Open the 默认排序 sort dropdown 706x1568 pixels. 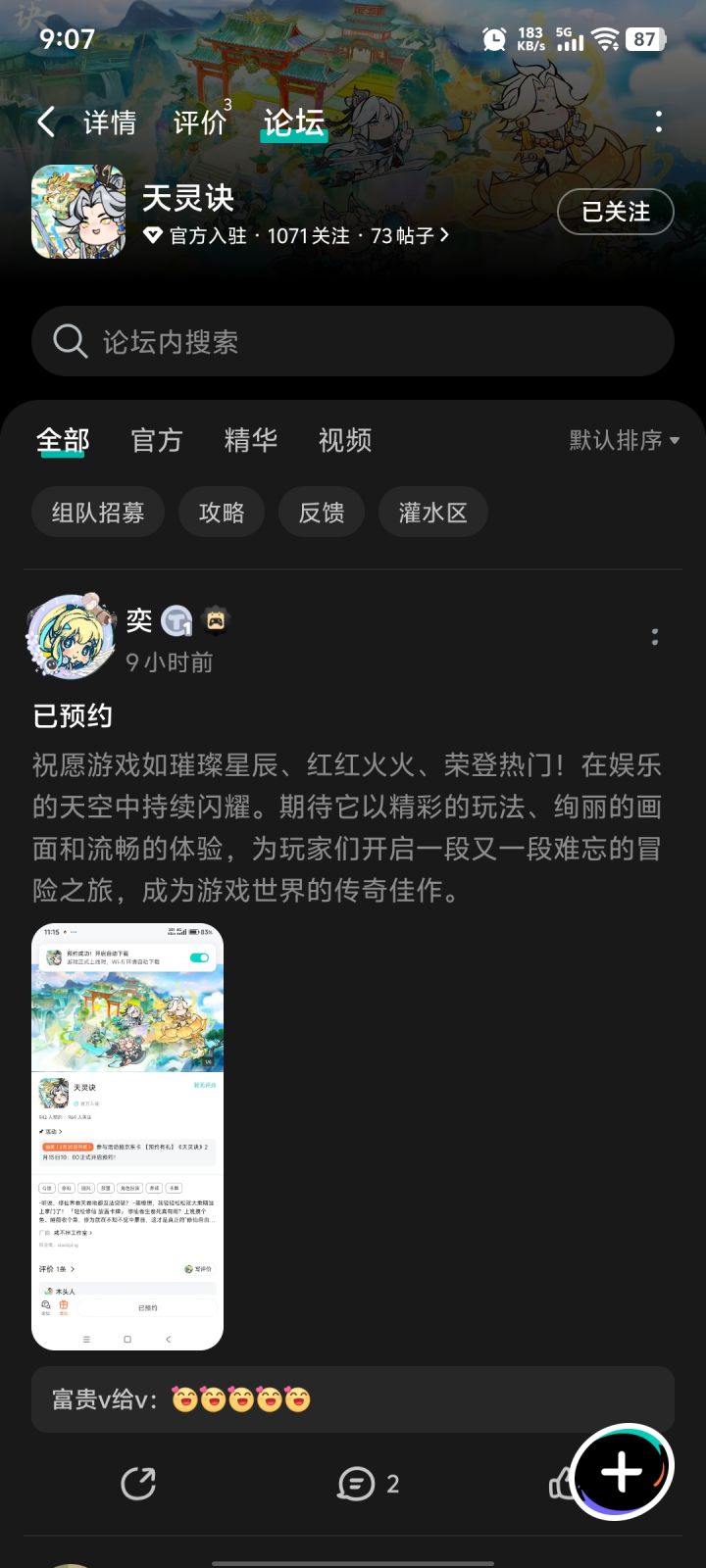(617, 440)
